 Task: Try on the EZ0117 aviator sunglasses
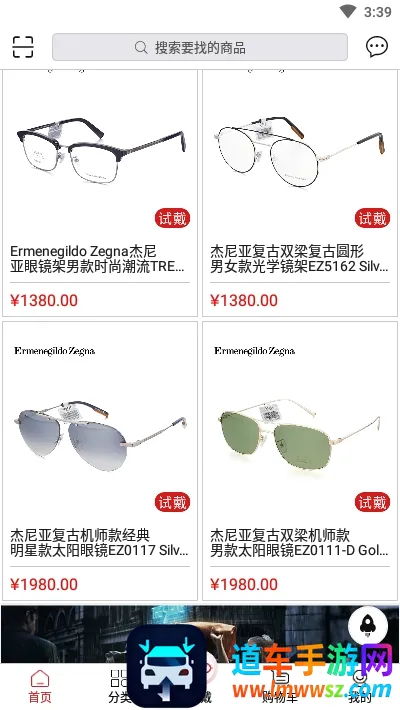[x=172, y=502]
